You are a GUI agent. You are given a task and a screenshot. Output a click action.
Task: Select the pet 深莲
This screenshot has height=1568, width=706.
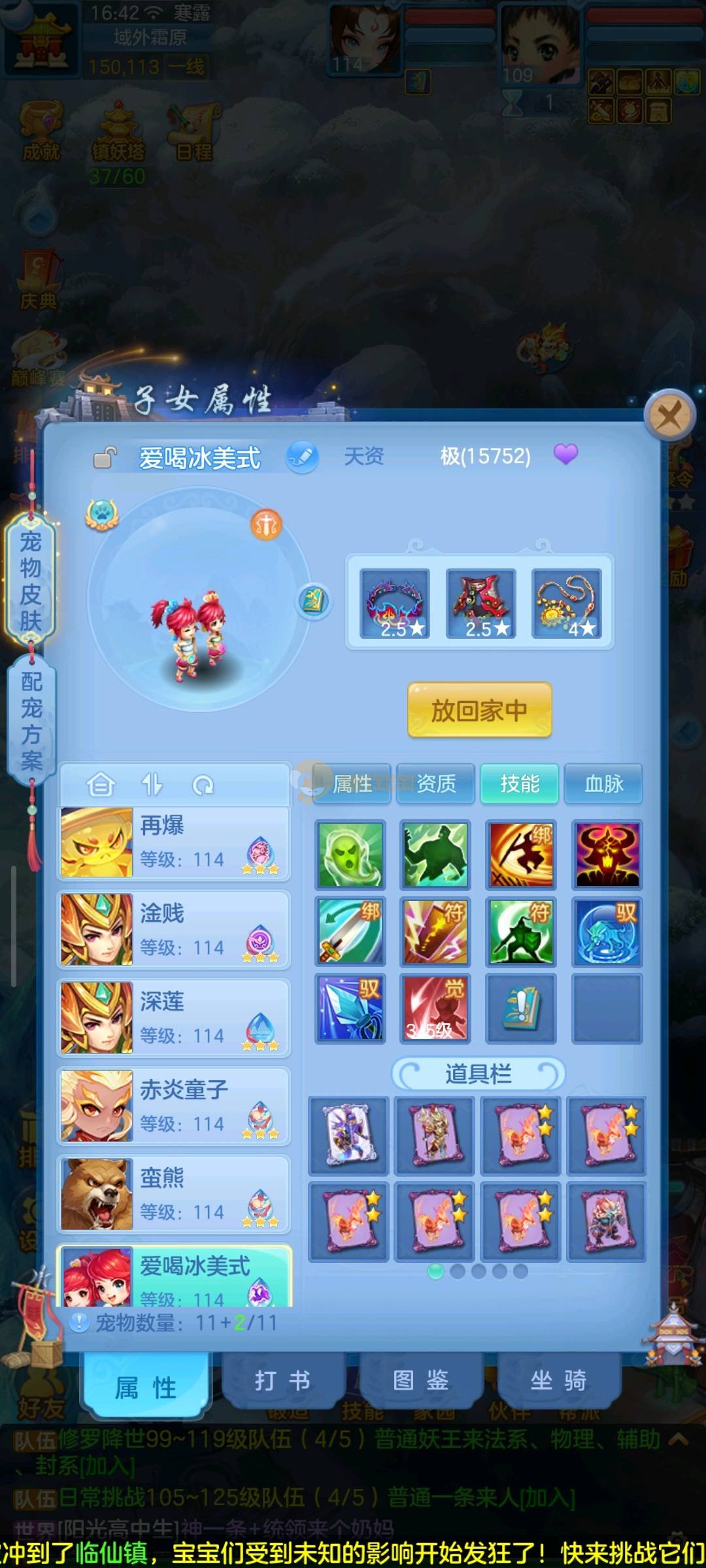(174, 1018)
